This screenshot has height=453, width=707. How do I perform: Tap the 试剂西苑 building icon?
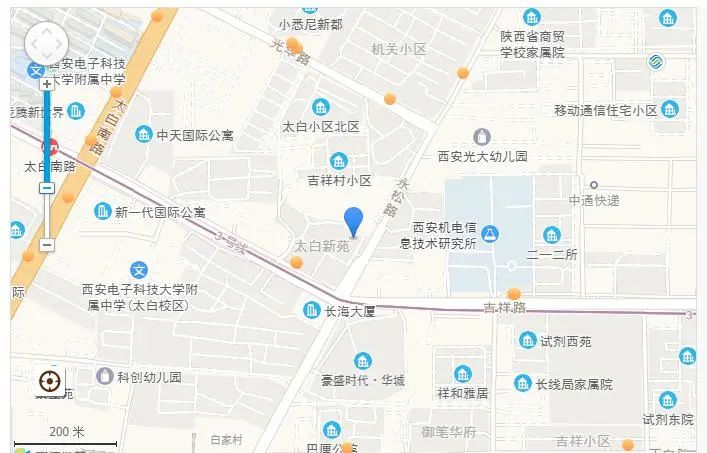(x=527, y=340)
